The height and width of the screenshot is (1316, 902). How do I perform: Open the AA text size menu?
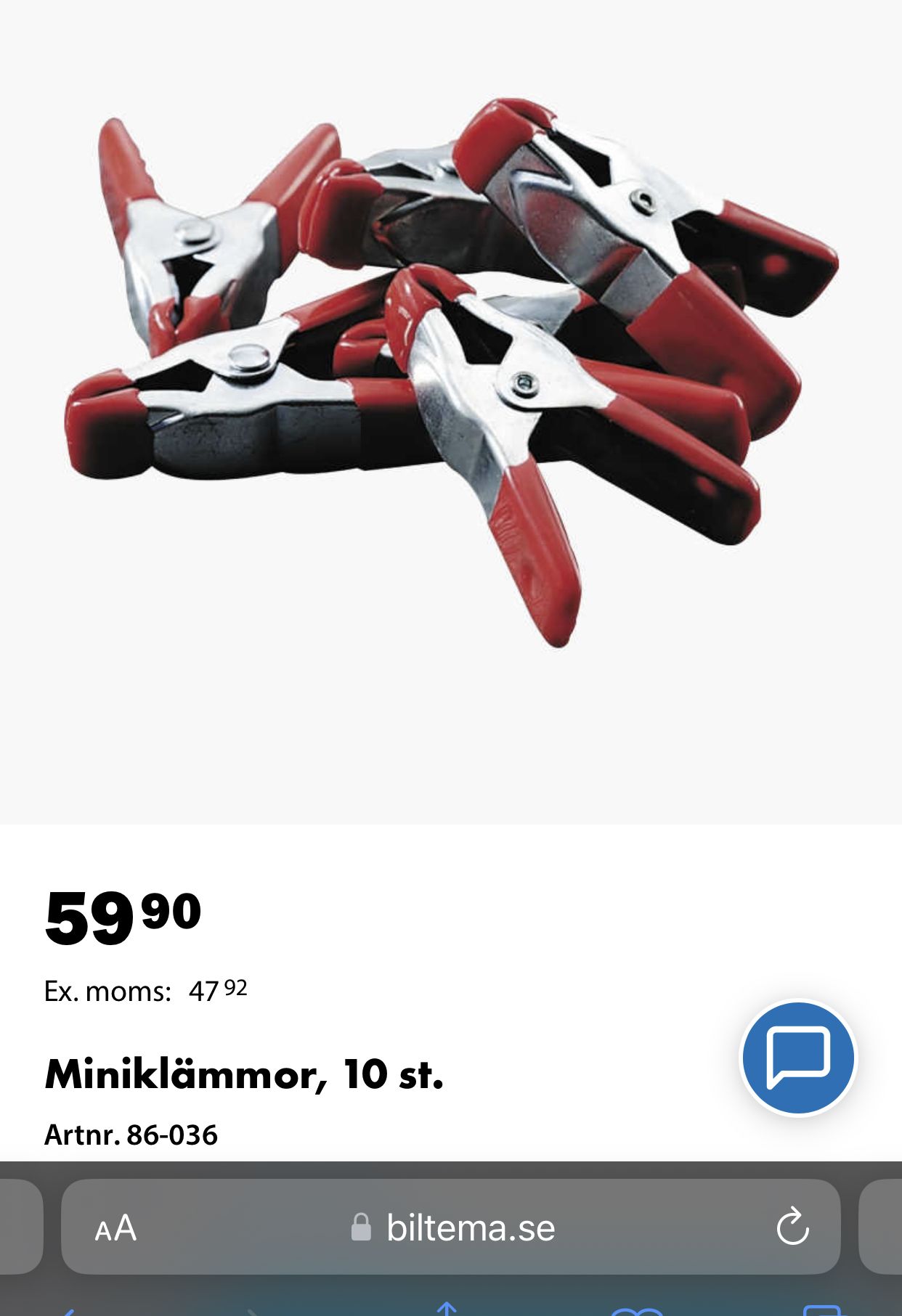[x=115, y=1228]
